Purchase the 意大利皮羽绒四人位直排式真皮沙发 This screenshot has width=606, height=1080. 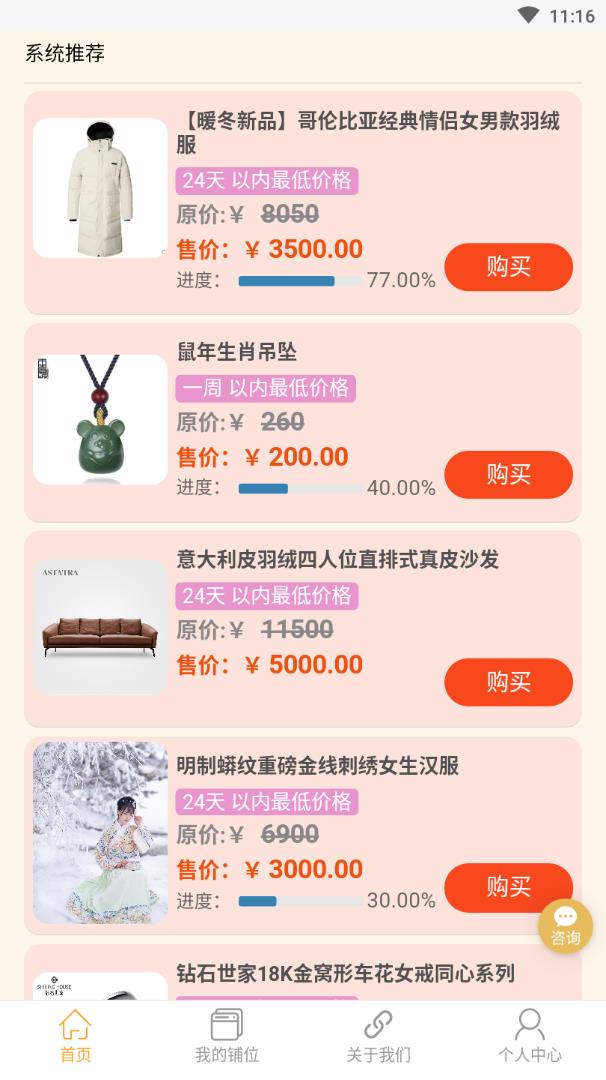pyautogui.click(x=508, y=682)
